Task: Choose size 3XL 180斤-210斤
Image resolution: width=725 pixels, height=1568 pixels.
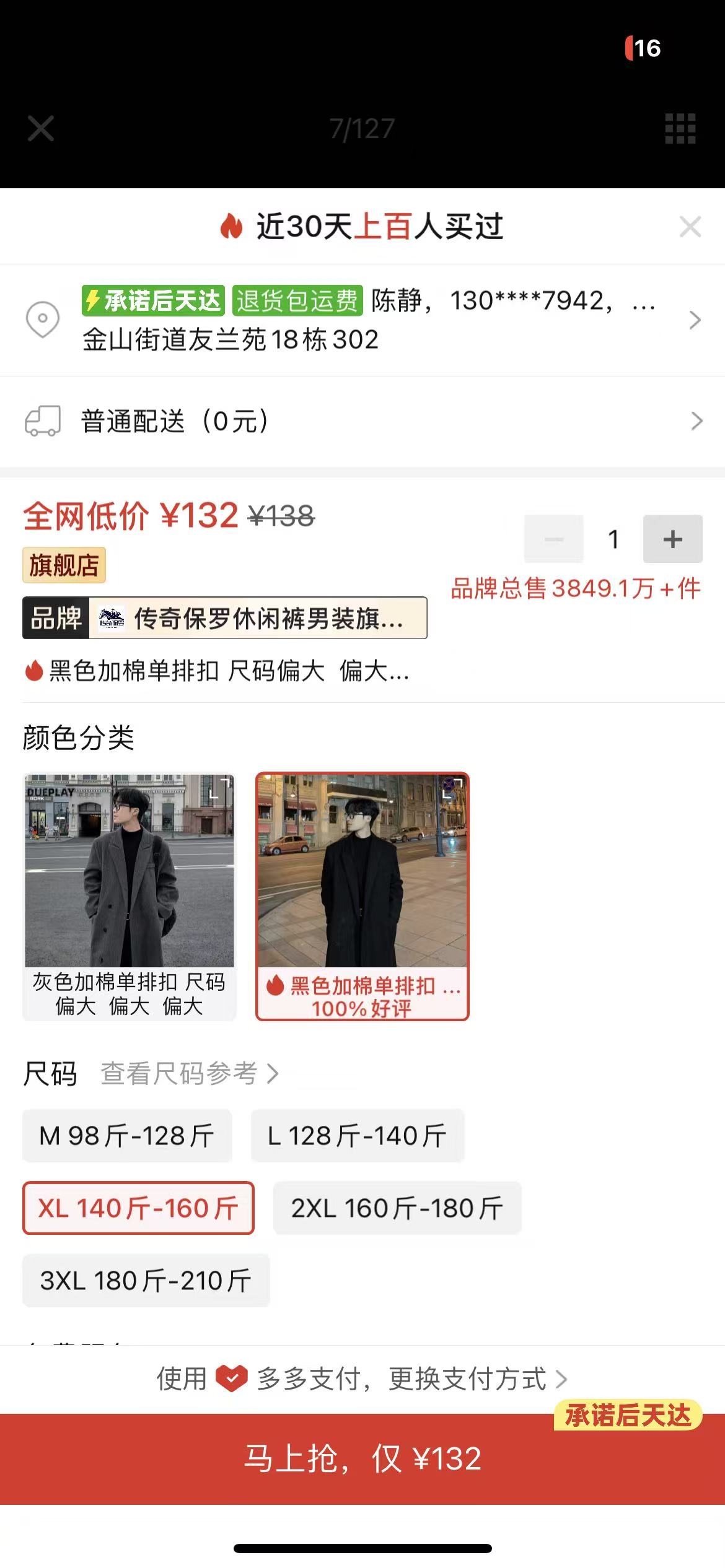Action: (146, 1281)
